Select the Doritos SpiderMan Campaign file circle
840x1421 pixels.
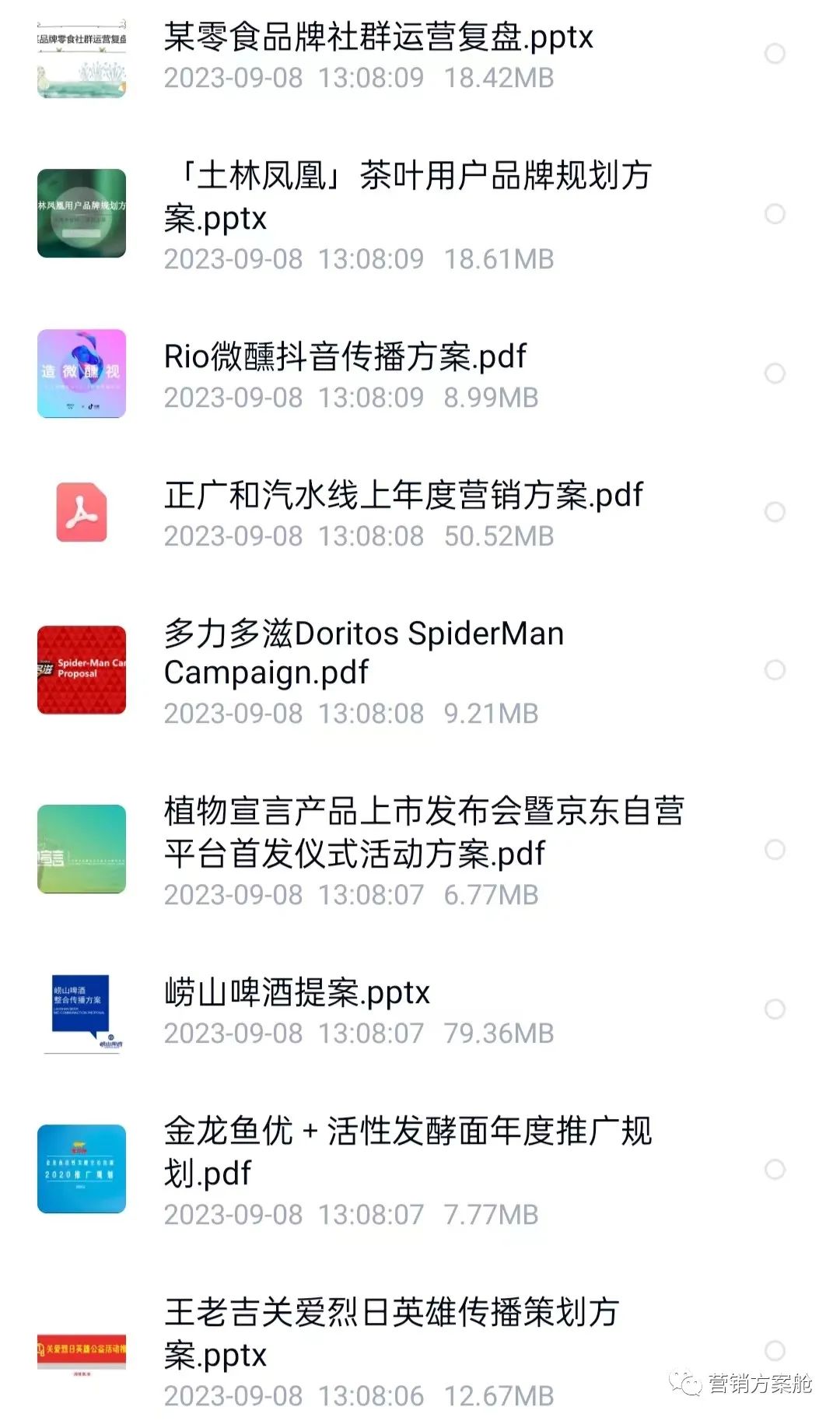tap(775, 670)
